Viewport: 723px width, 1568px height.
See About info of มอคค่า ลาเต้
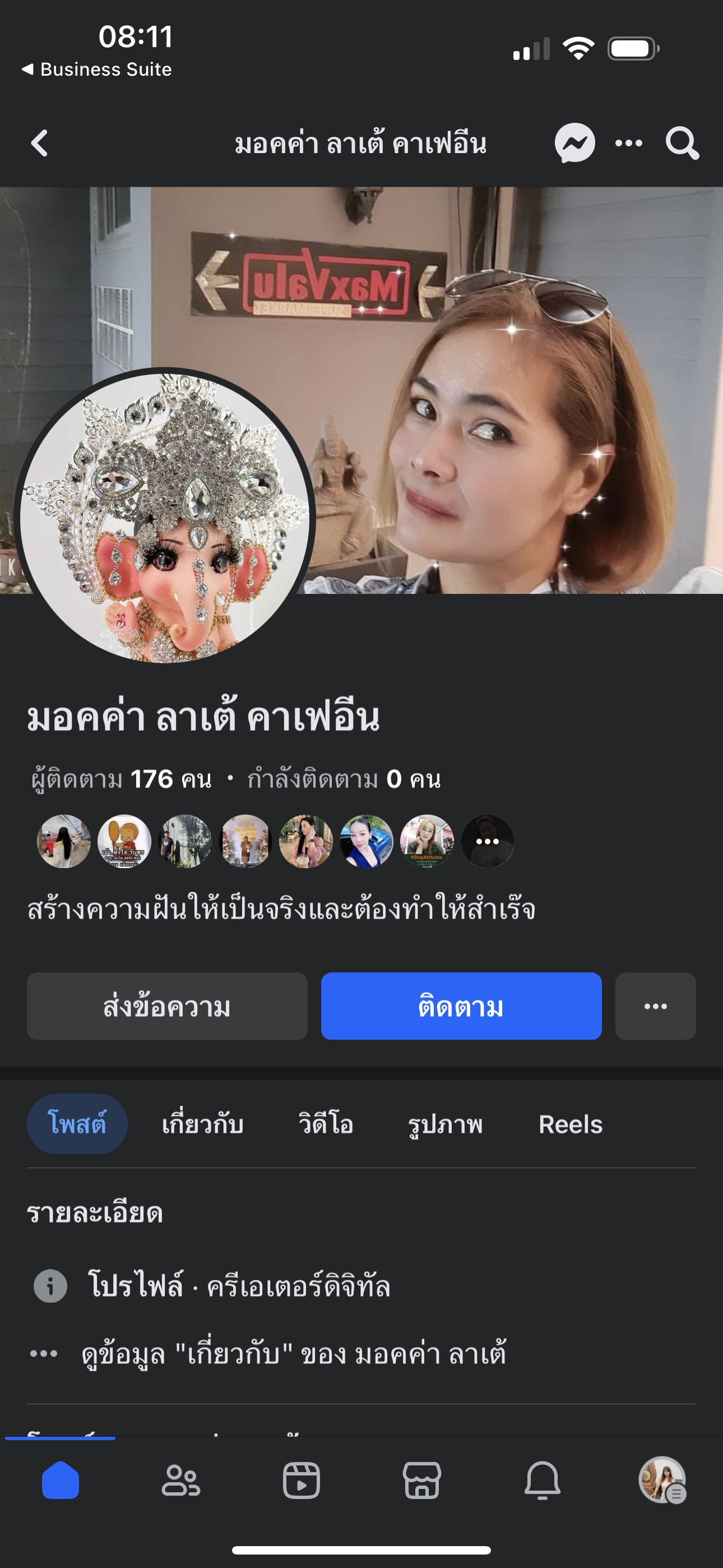tap(293, 1354)
